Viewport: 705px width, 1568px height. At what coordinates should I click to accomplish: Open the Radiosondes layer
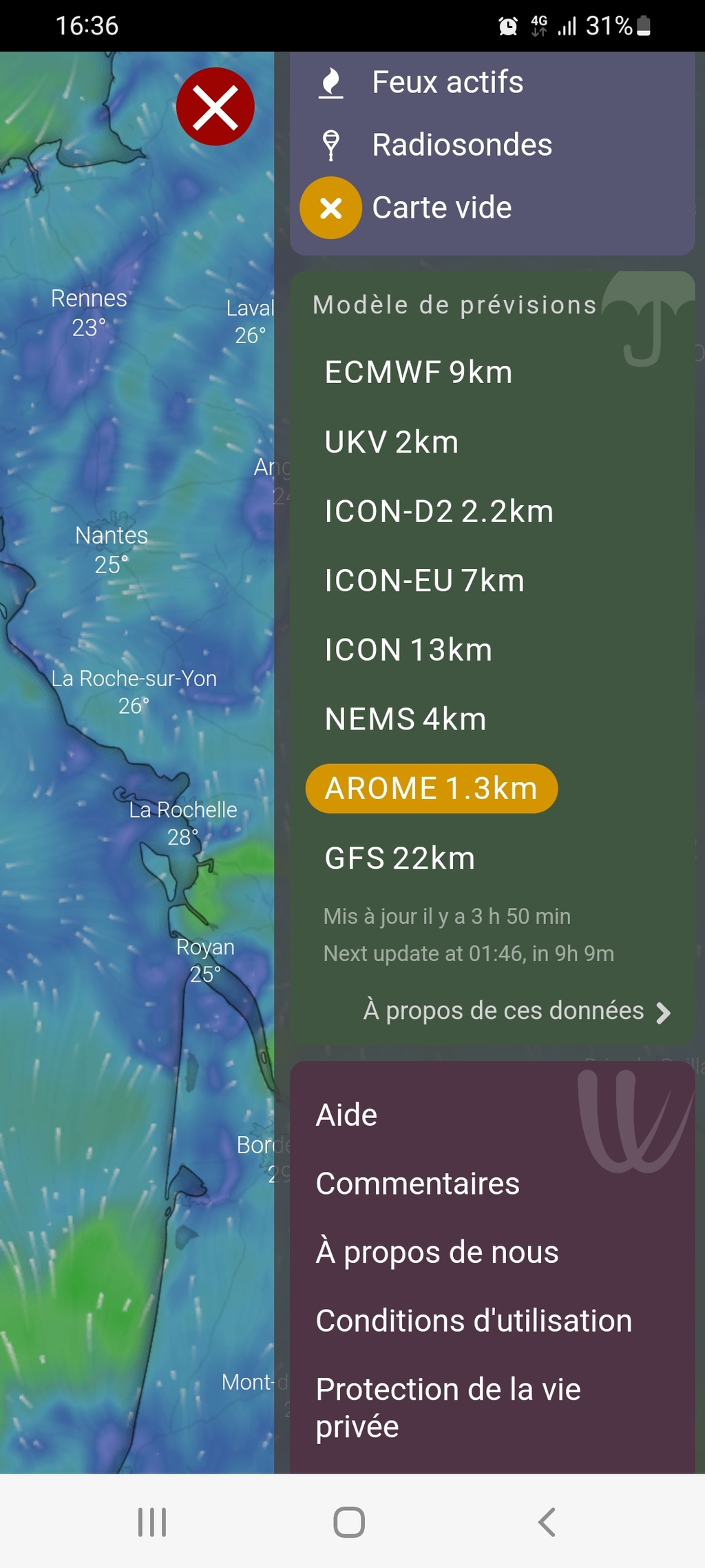[x=492, y=145]
